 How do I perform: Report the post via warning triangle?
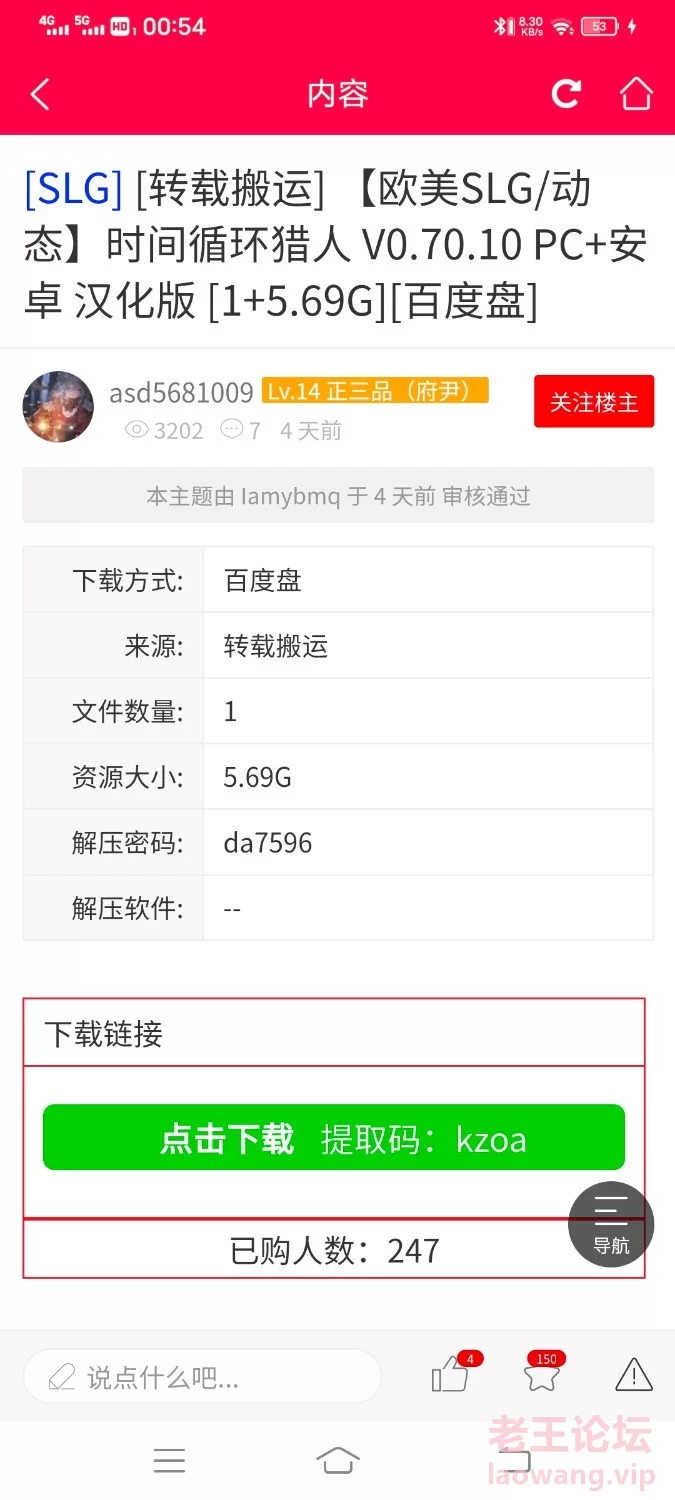[x=634, y=1375]
